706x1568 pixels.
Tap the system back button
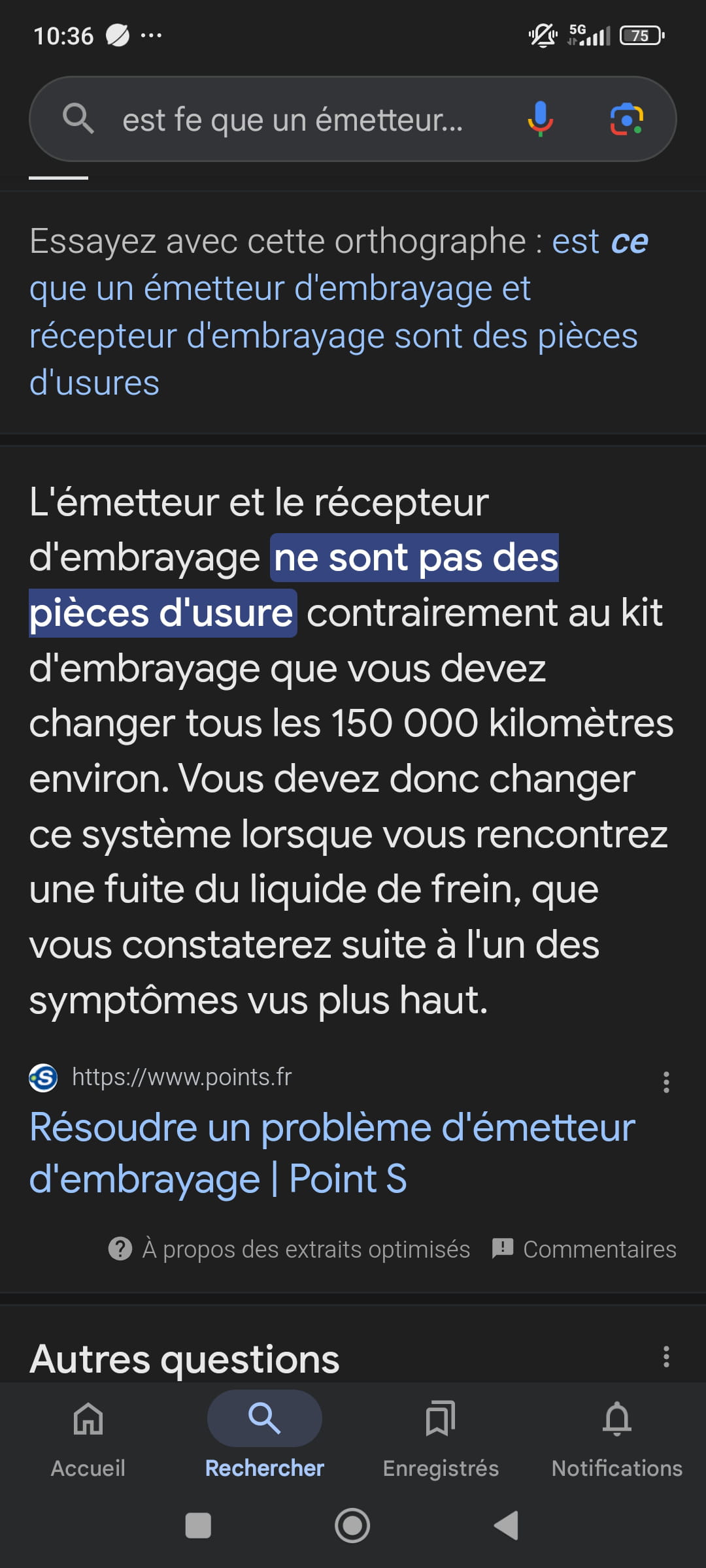point(507,1526)
